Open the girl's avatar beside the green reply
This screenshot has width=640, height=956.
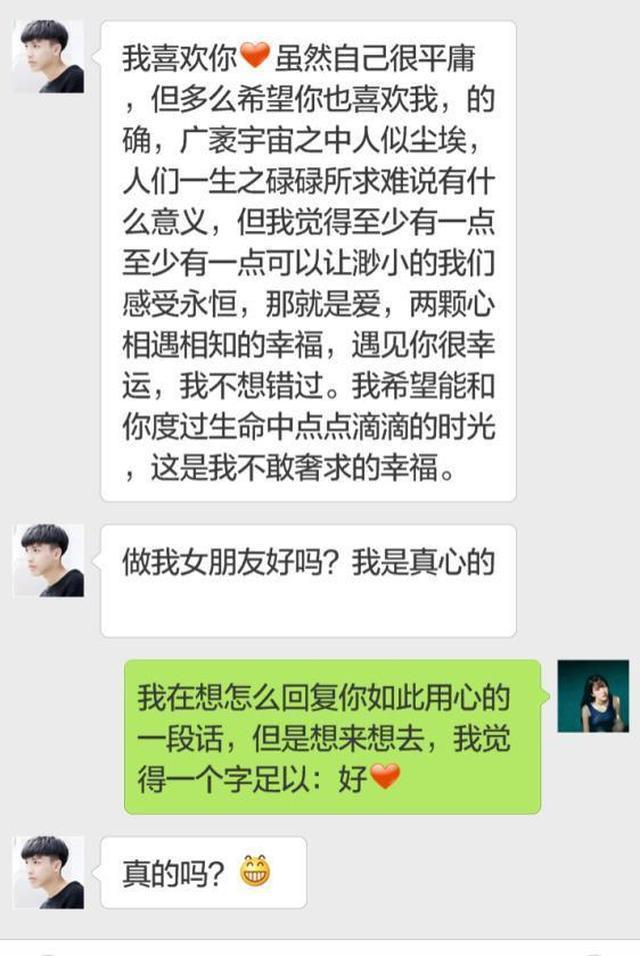tap(592, 696)
